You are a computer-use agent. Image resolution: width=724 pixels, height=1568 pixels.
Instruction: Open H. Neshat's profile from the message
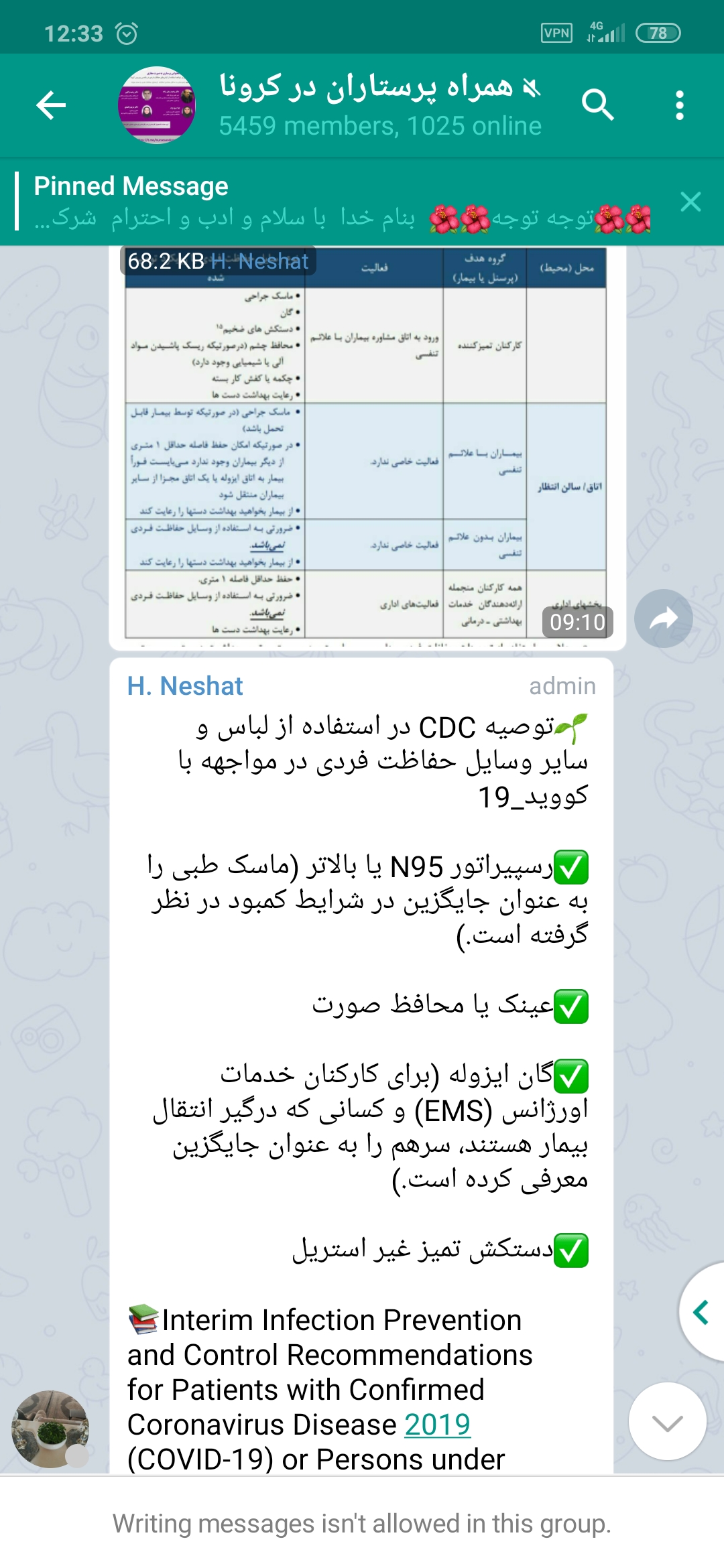click(185, 686)
